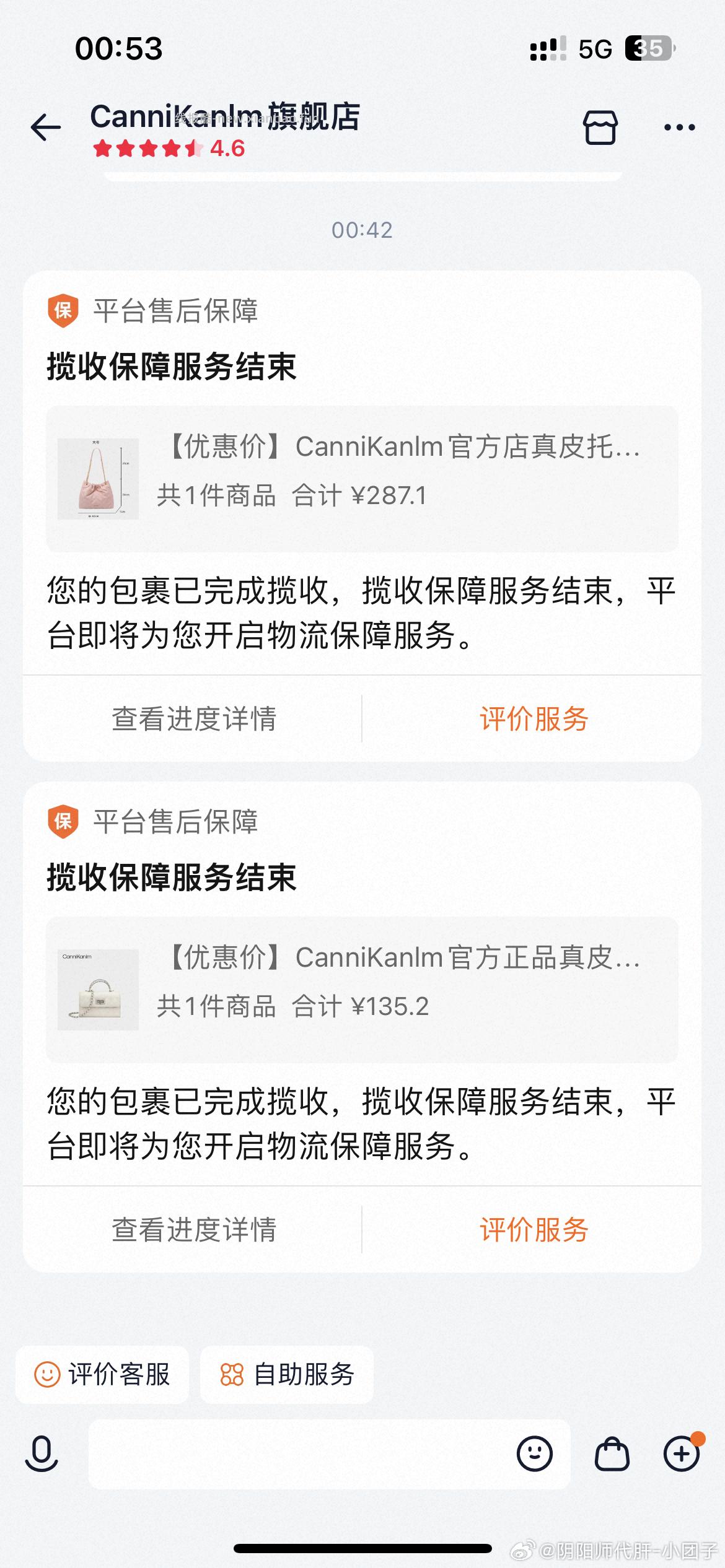Tap the voice input microphone icon
725x1568 pixels.
(x=40, y=1453)
